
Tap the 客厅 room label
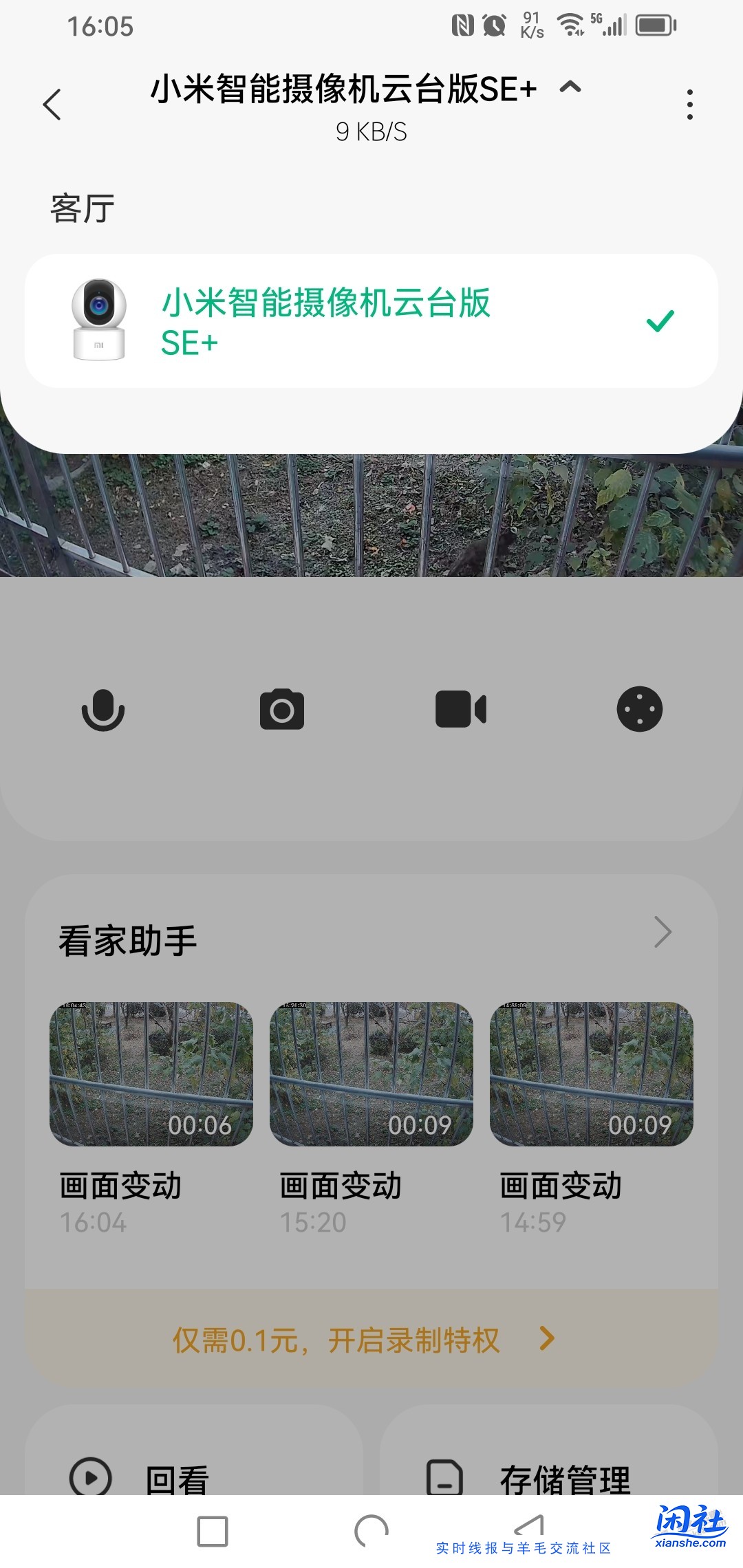pyautogui.click(x=80, y=207)
